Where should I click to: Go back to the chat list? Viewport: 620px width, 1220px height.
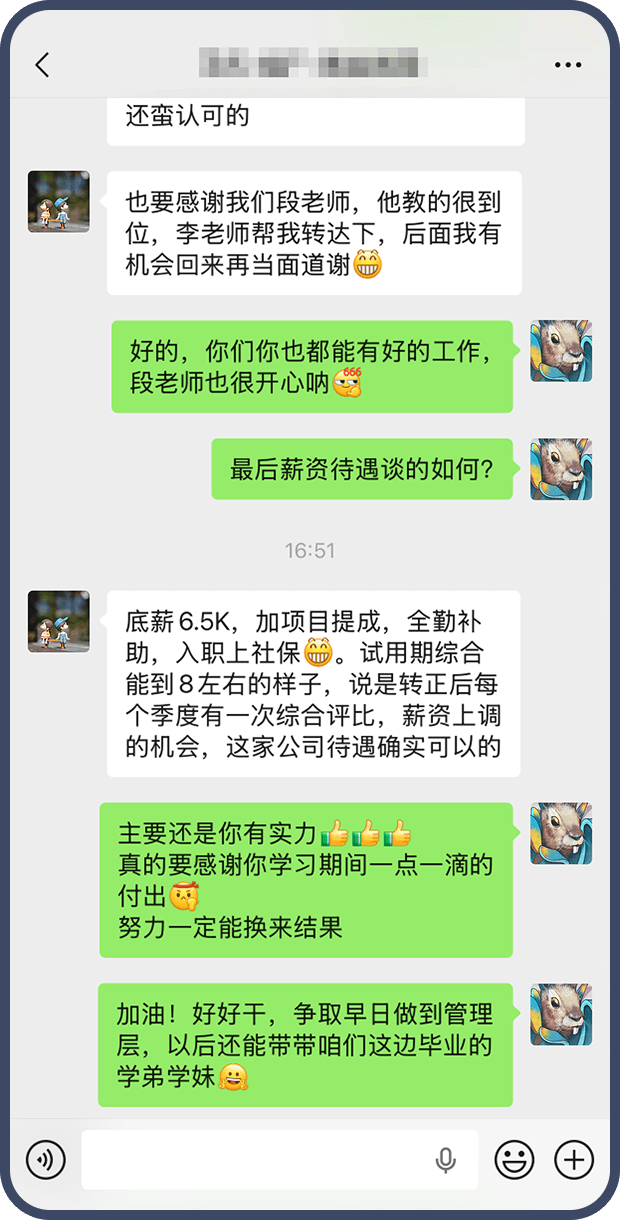[42, 65]
